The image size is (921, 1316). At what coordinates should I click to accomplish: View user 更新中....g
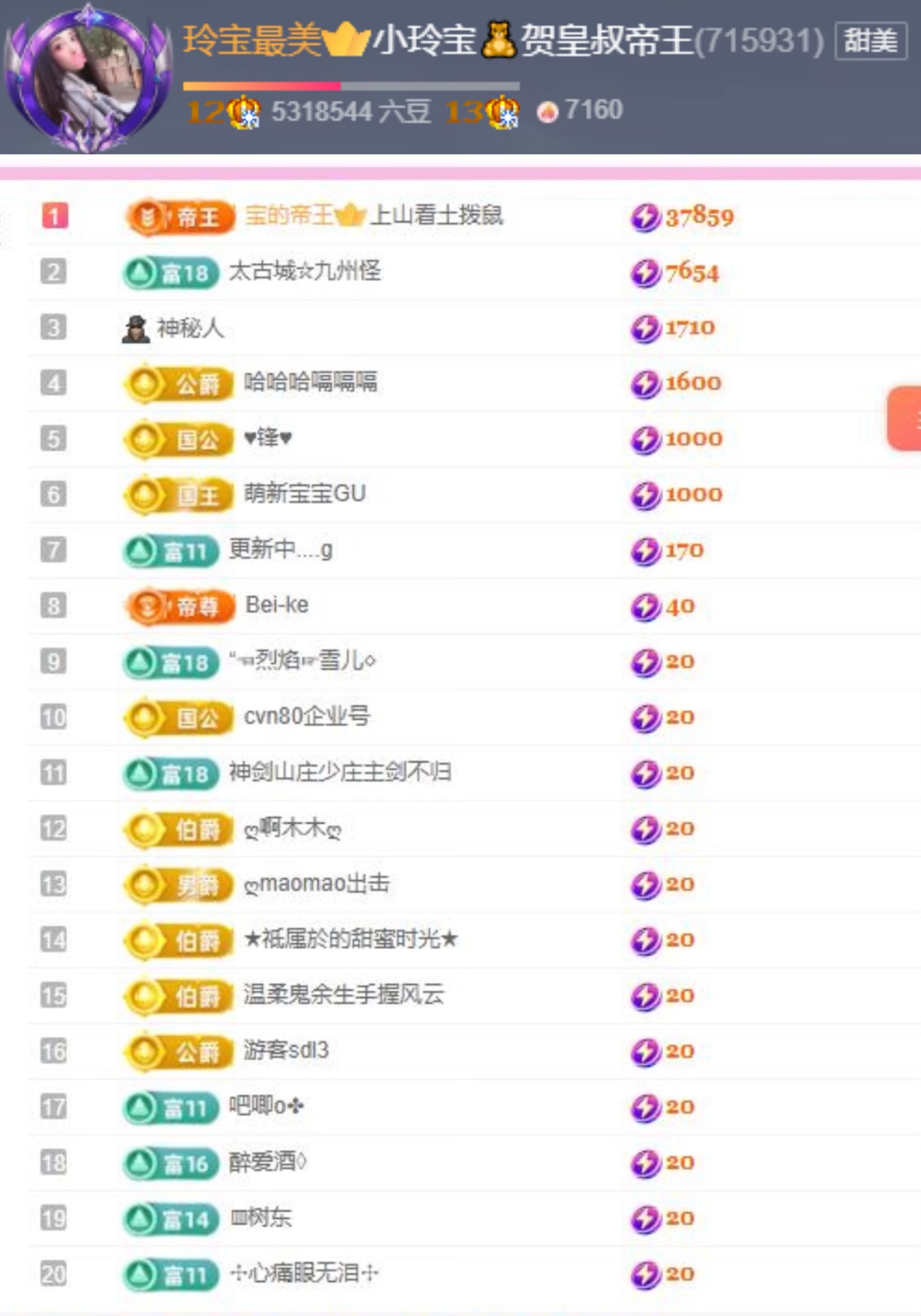(281, 550)
